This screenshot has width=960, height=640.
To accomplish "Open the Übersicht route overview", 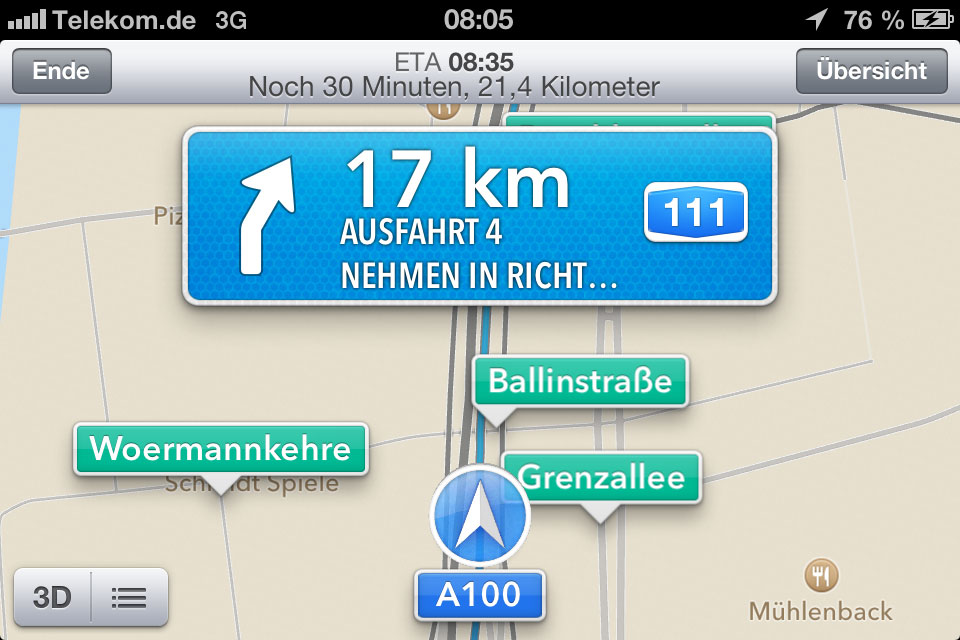I will point(871,71).
